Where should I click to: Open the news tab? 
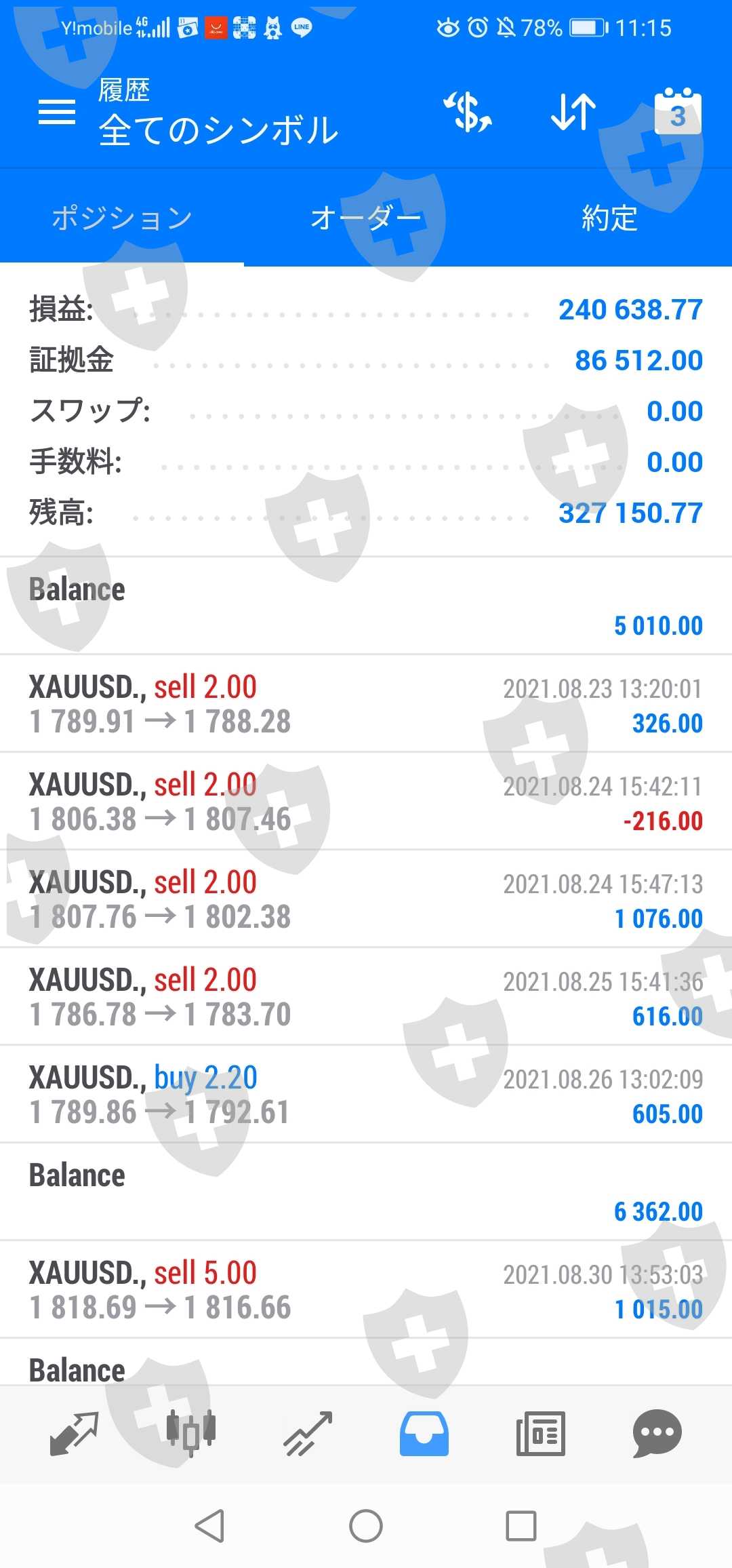540,1433
